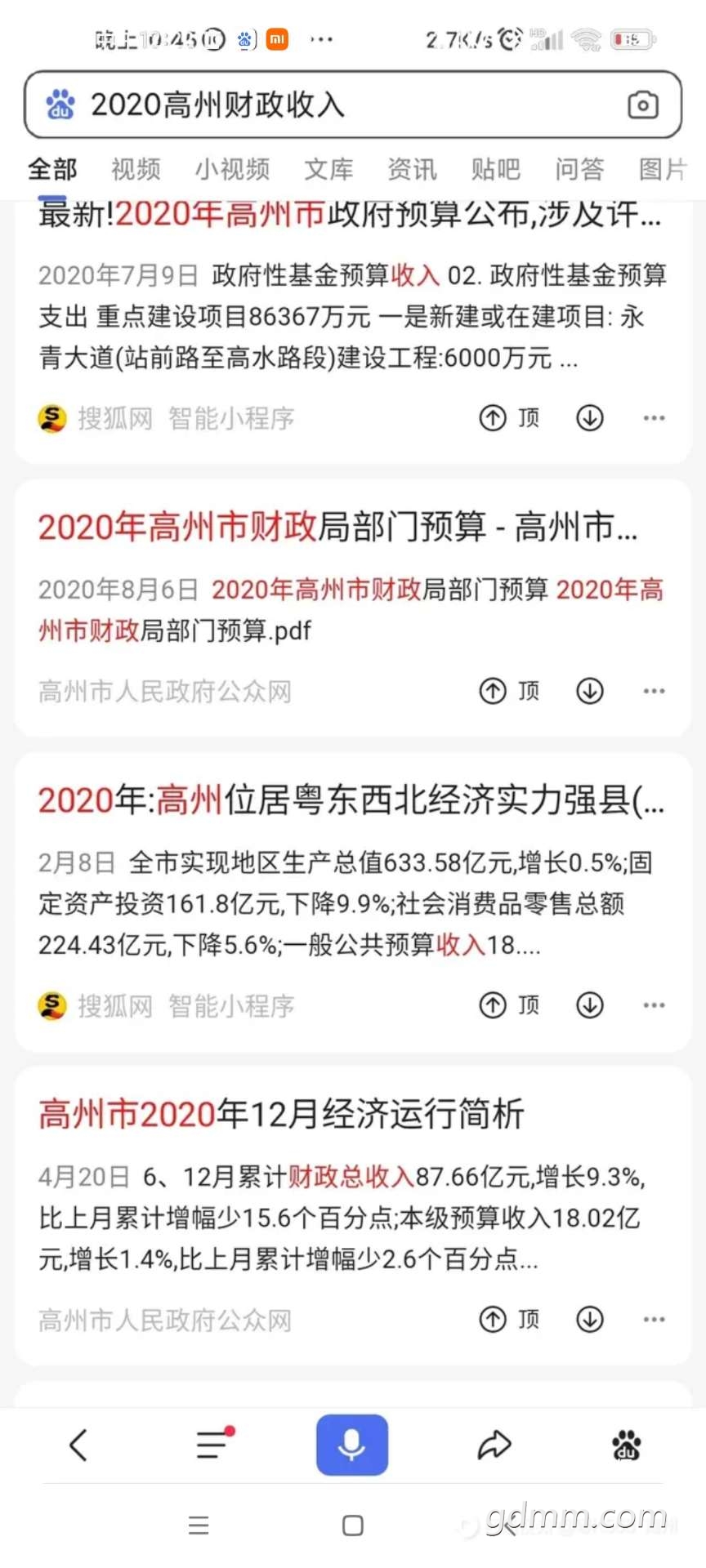
Task: Activate the microphone voice search button
Action: pos(351,1445)
